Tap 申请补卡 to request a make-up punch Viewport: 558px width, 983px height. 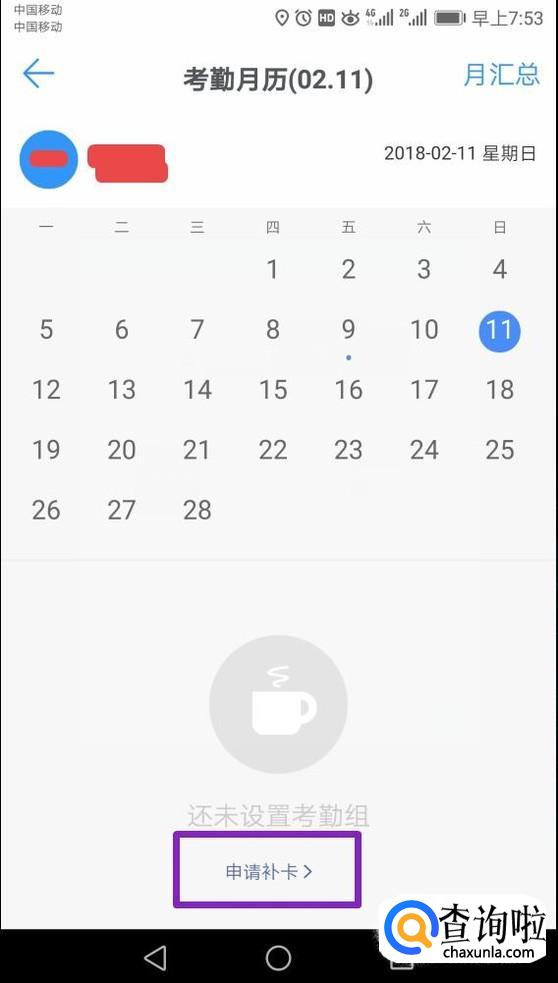(268, 871)
